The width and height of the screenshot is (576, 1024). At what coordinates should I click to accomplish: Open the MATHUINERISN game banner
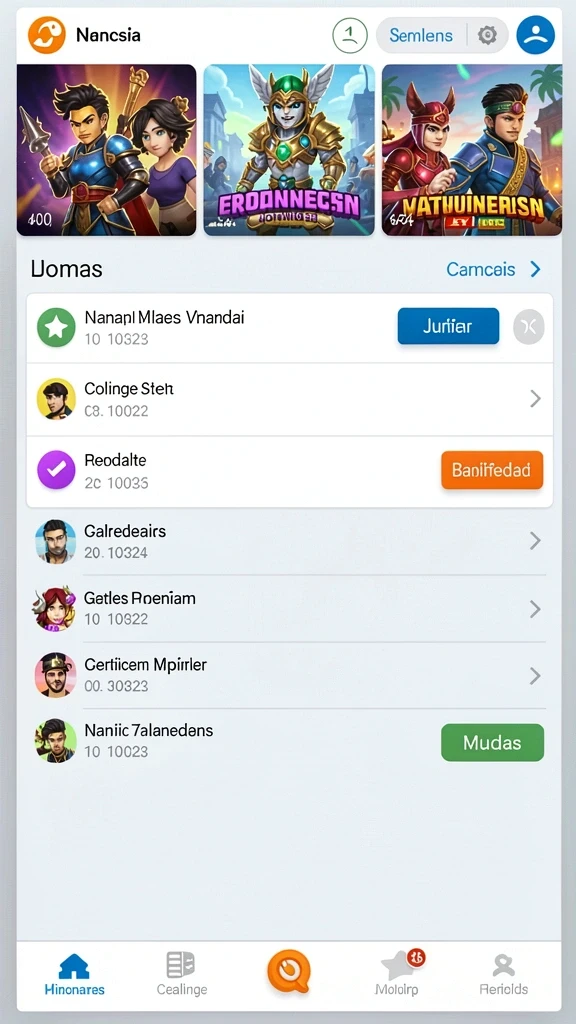pyautogui.click(x=472, y=150)
